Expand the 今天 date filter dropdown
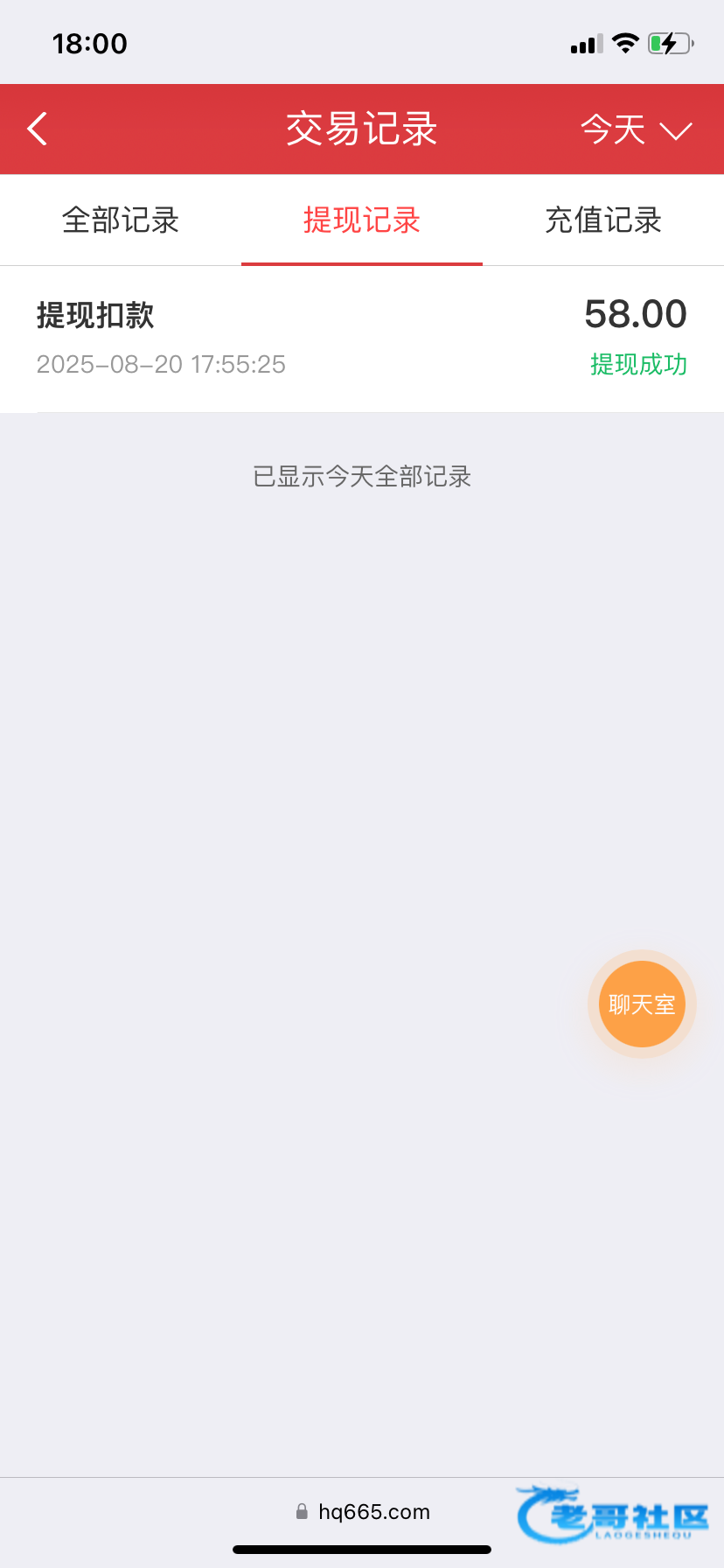Viewport: 724px width, 1568px height. click(x=636, y=130)
